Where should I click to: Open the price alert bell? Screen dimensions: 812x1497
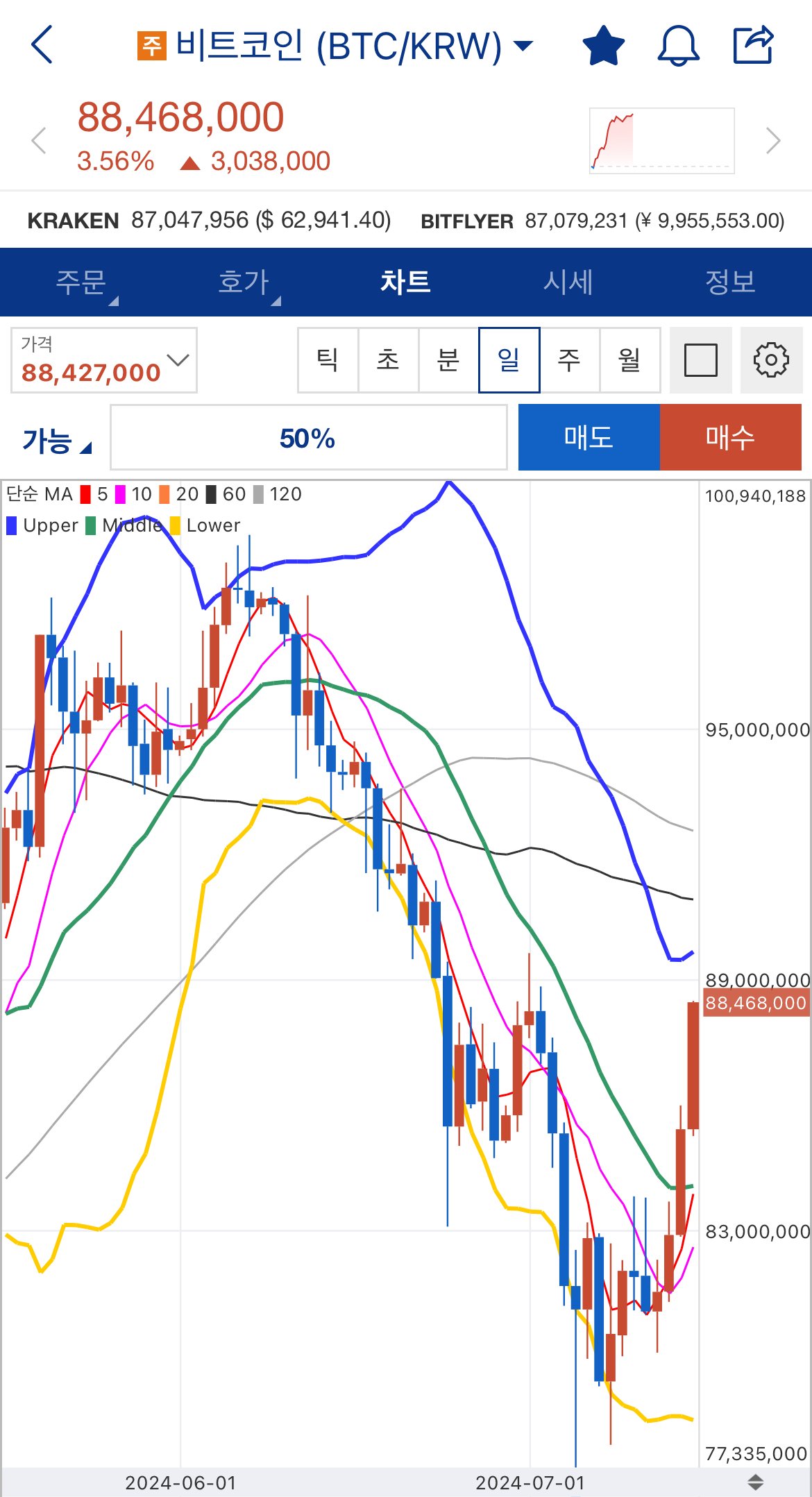coord(678,46)
